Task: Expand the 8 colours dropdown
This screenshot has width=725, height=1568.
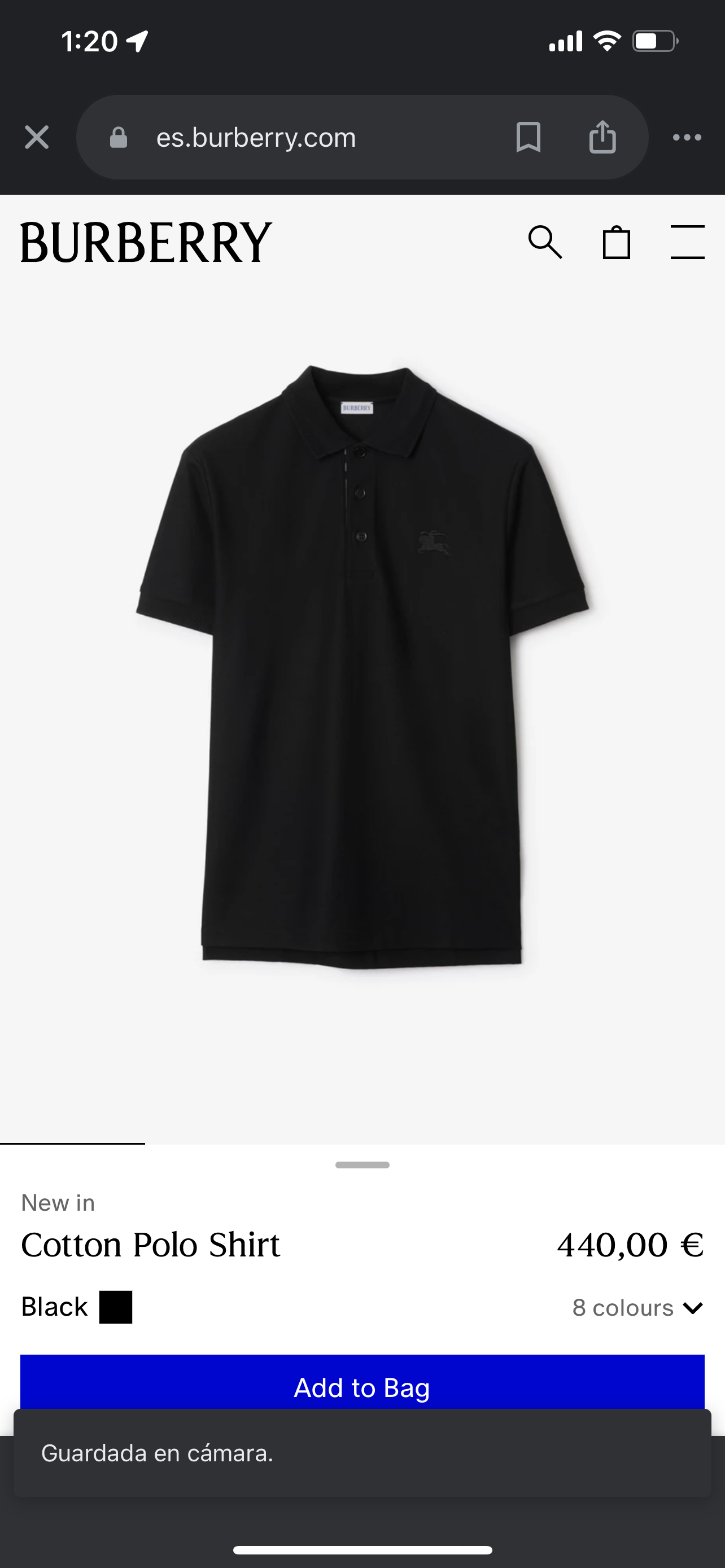Action: coord(637,1307)
